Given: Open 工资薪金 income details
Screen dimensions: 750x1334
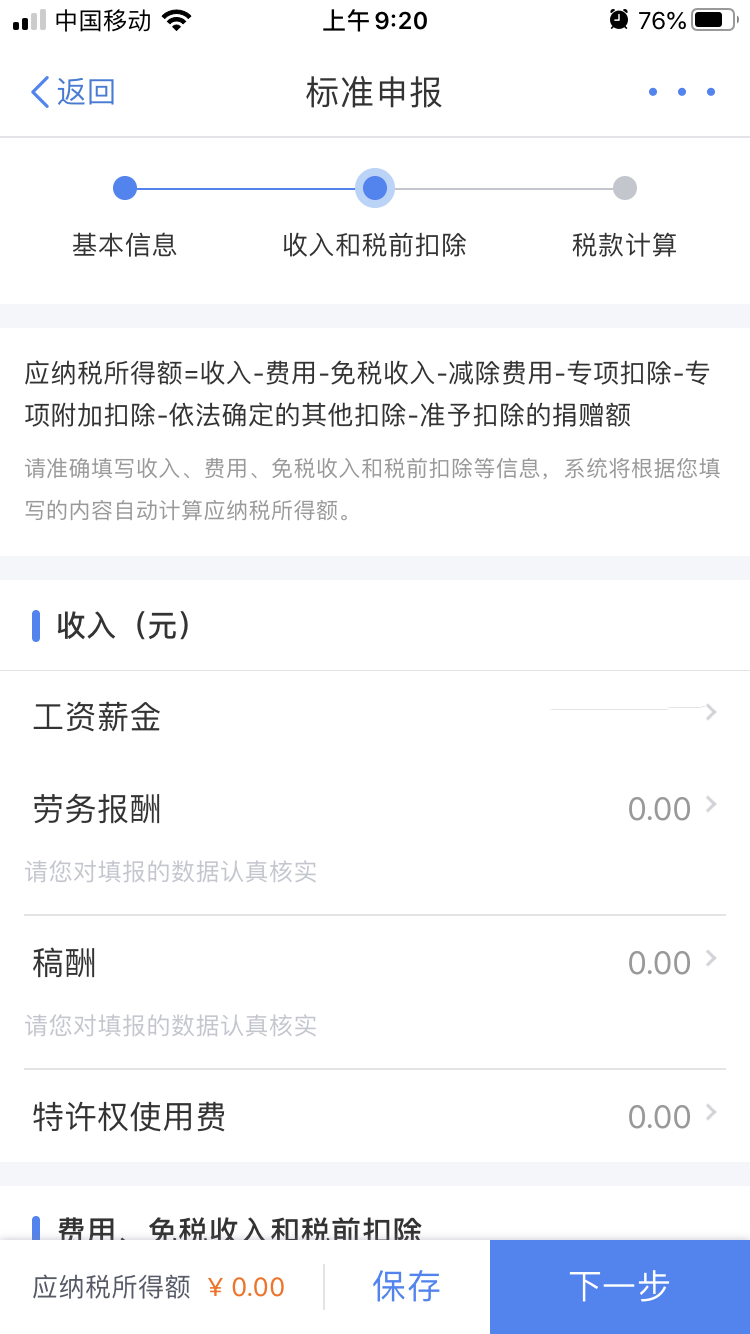Looking at the screenshot, I should 375,716.
